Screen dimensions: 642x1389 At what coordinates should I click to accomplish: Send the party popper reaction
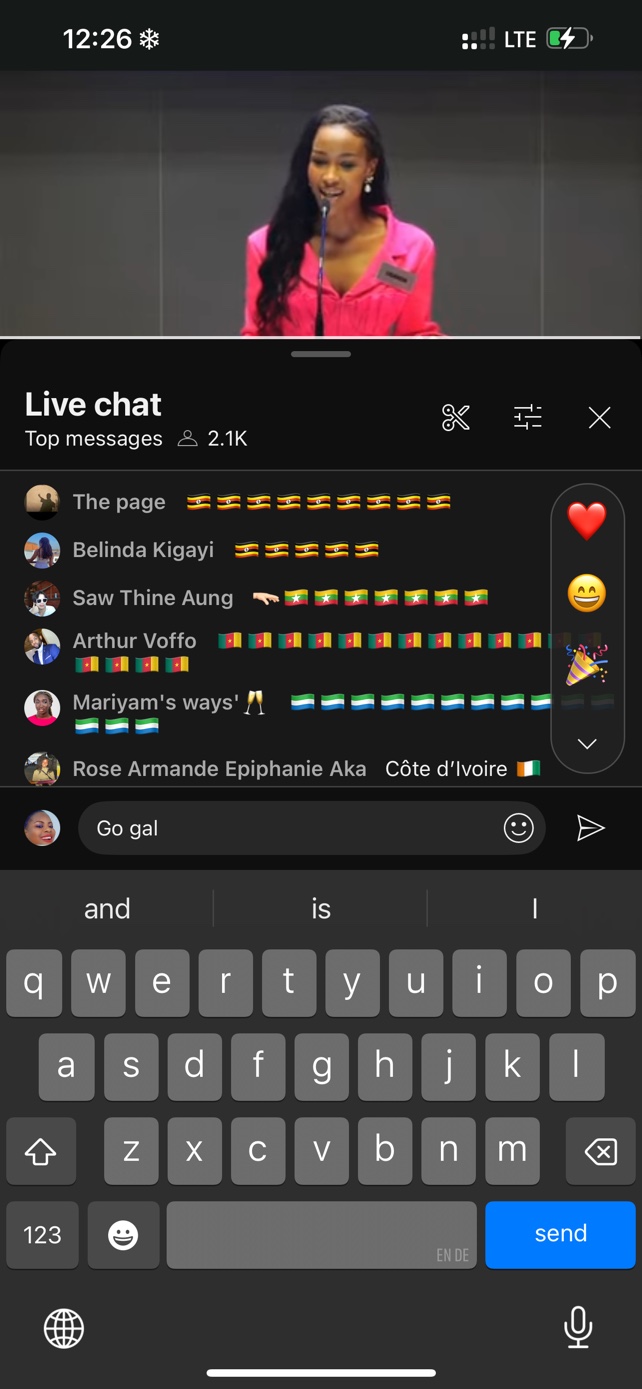point(587,665)
